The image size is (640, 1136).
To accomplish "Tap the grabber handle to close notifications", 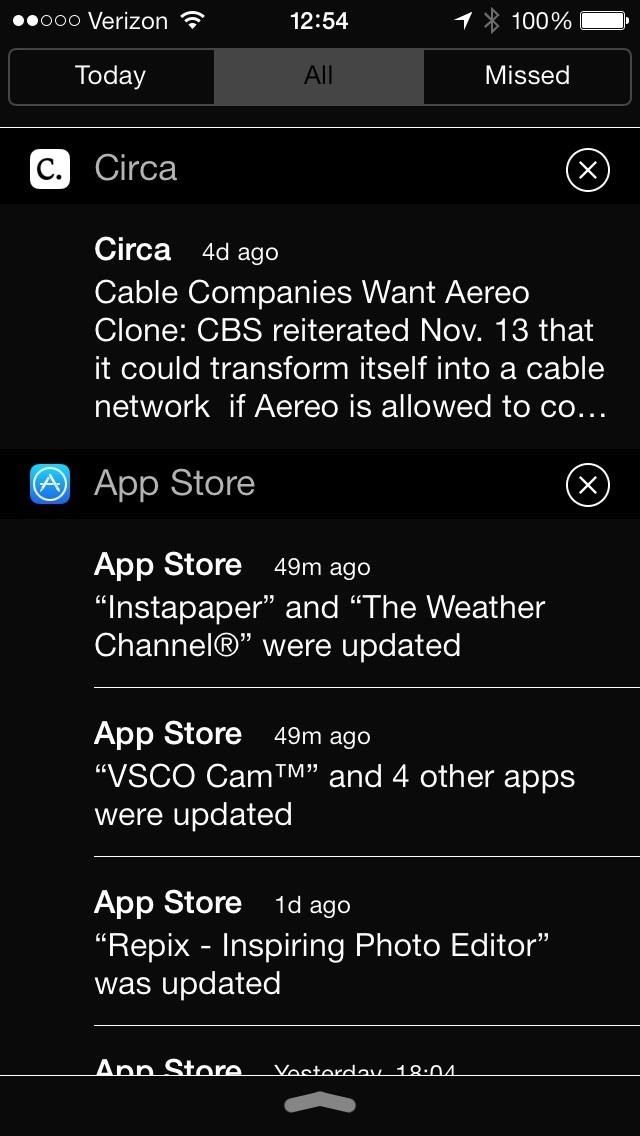I will coord(320,1104).
